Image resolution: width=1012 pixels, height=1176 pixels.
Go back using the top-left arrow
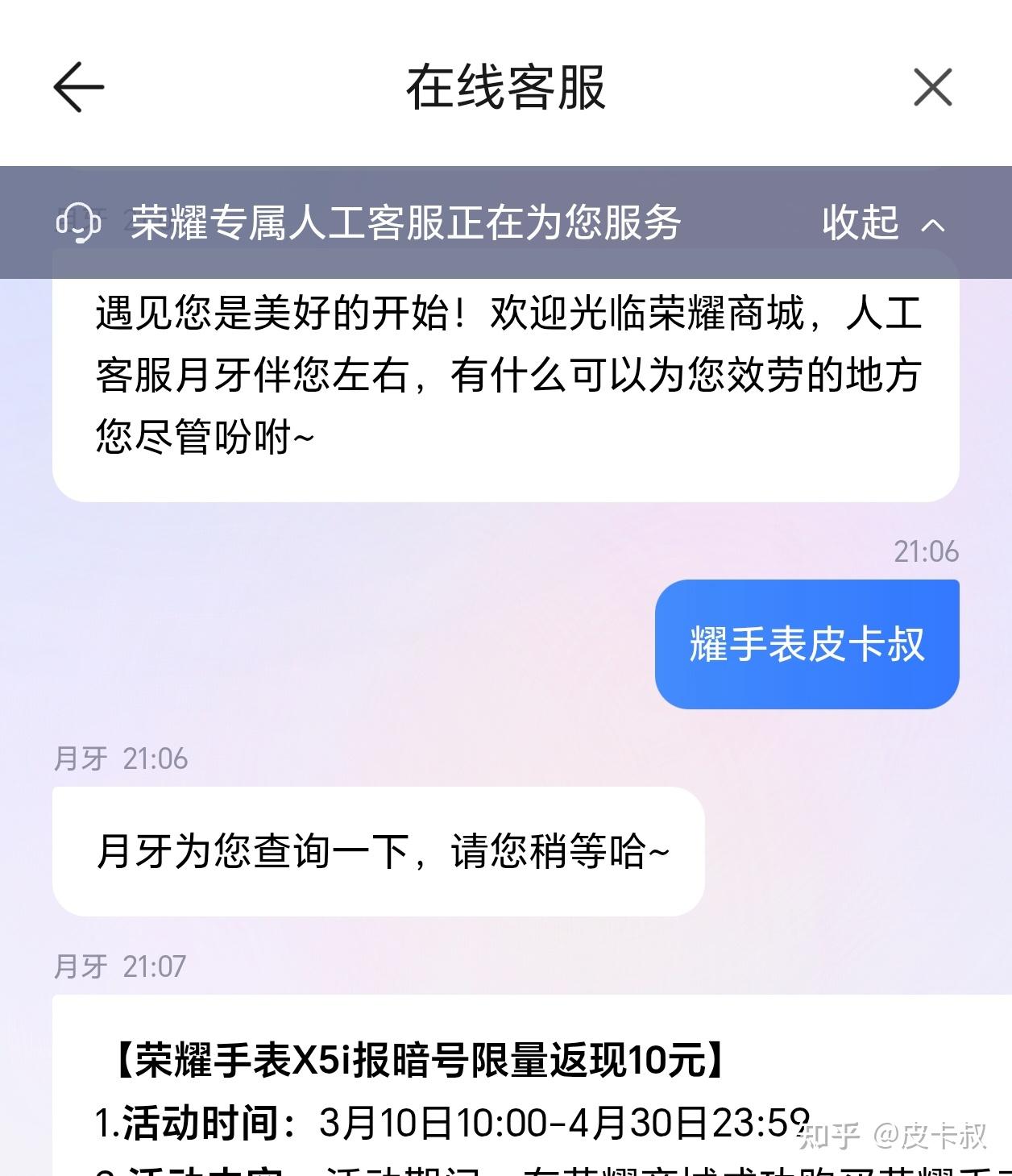[x=78, y=87]
